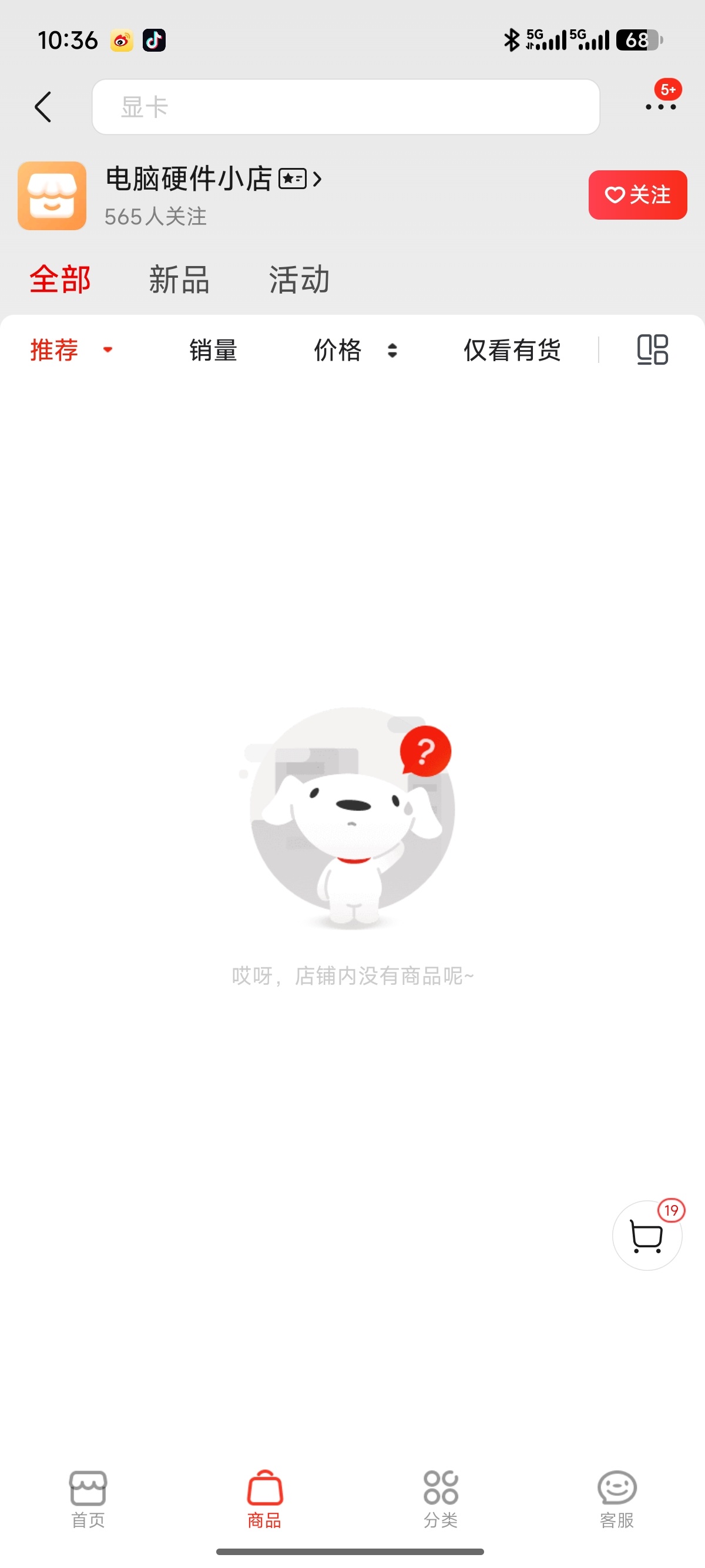Select the 商品 bottom tab
Screen dimensions: 705x1568
click(264, 1499)
